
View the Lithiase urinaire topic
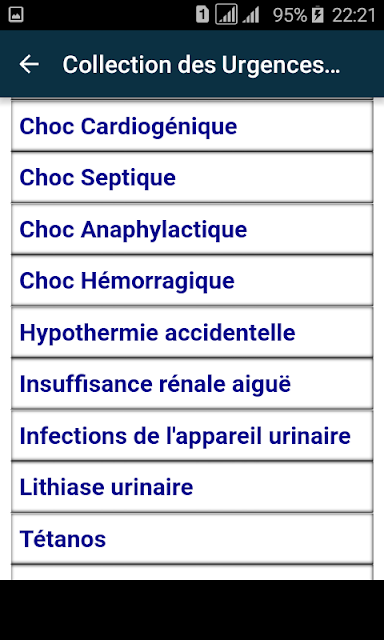192,487
